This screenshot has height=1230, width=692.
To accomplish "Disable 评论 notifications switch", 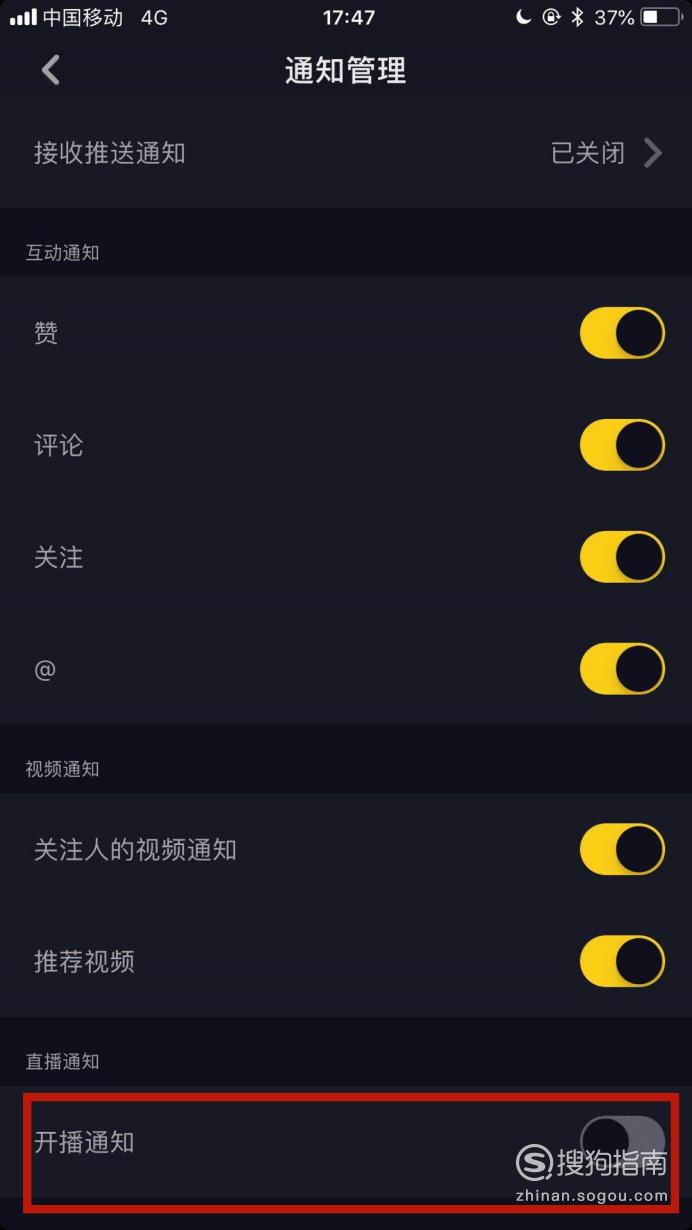I will click(622, 445).
